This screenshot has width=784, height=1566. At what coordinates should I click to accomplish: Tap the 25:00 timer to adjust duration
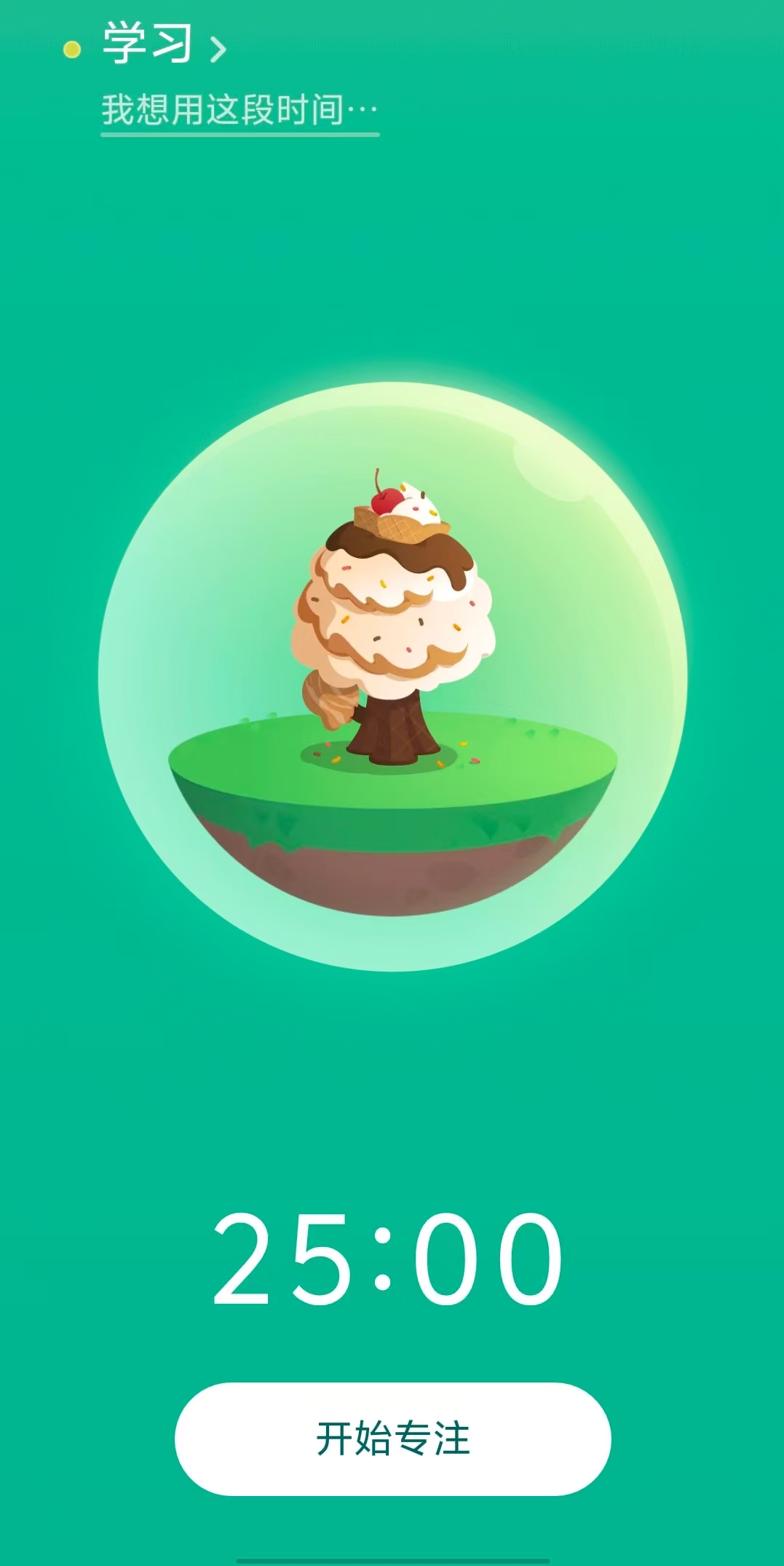coord(388,1259)
